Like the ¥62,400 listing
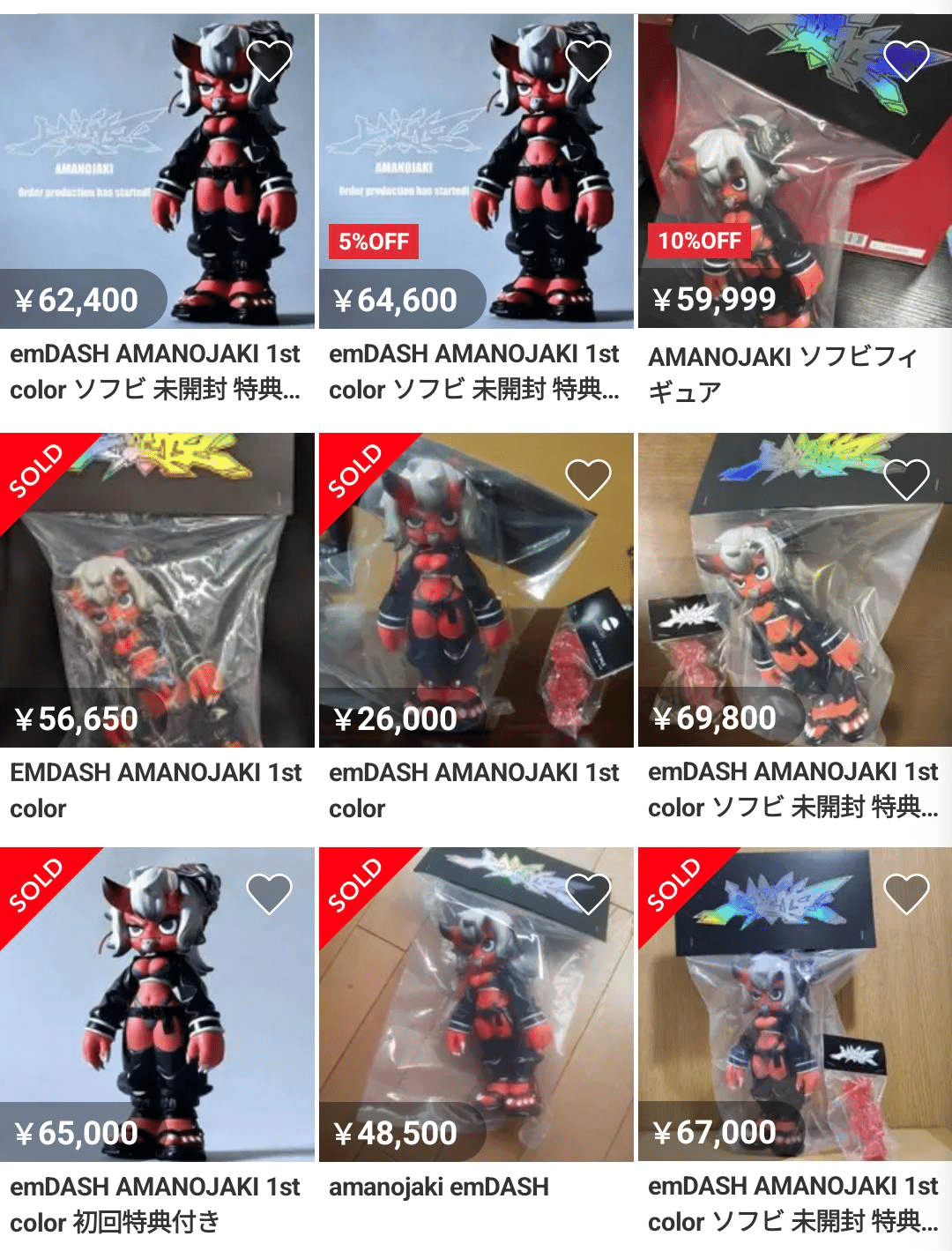The width and height of the screenshot is (952, 1251). pyautogui.click(x=269, y=60)
